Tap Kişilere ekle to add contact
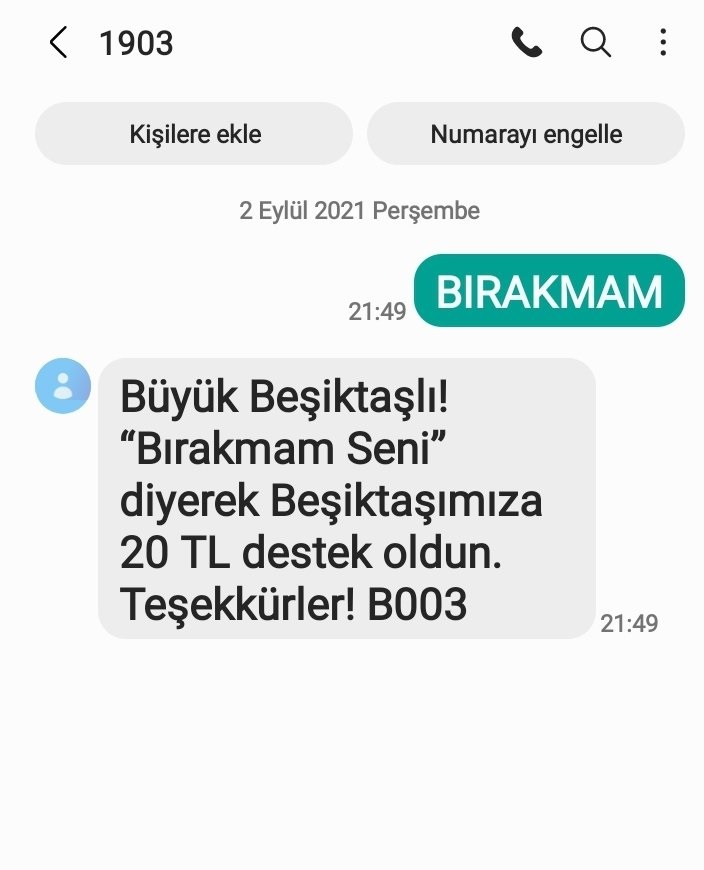Viewport: 704px width, 870px height. (x=194, y=134)
